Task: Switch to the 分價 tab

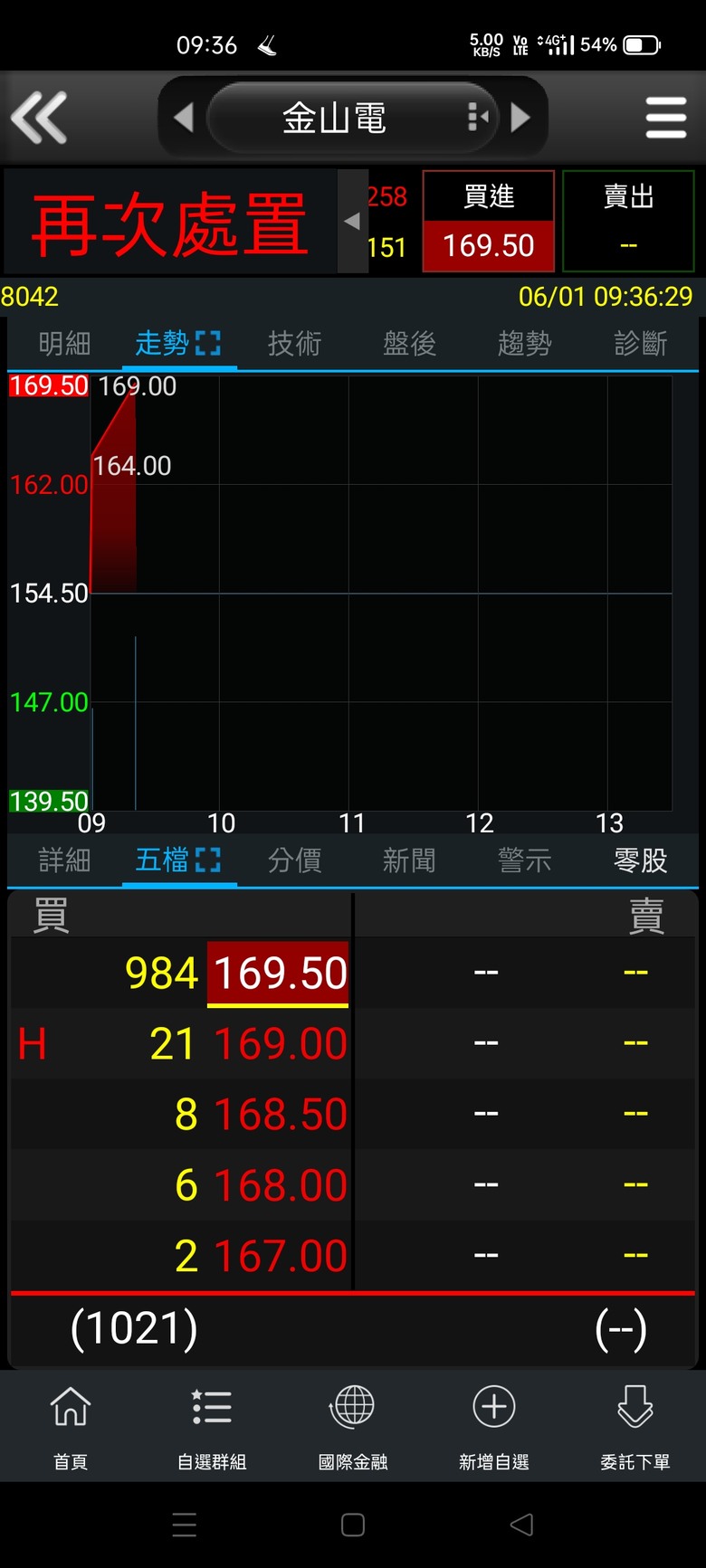Action: 294,860
